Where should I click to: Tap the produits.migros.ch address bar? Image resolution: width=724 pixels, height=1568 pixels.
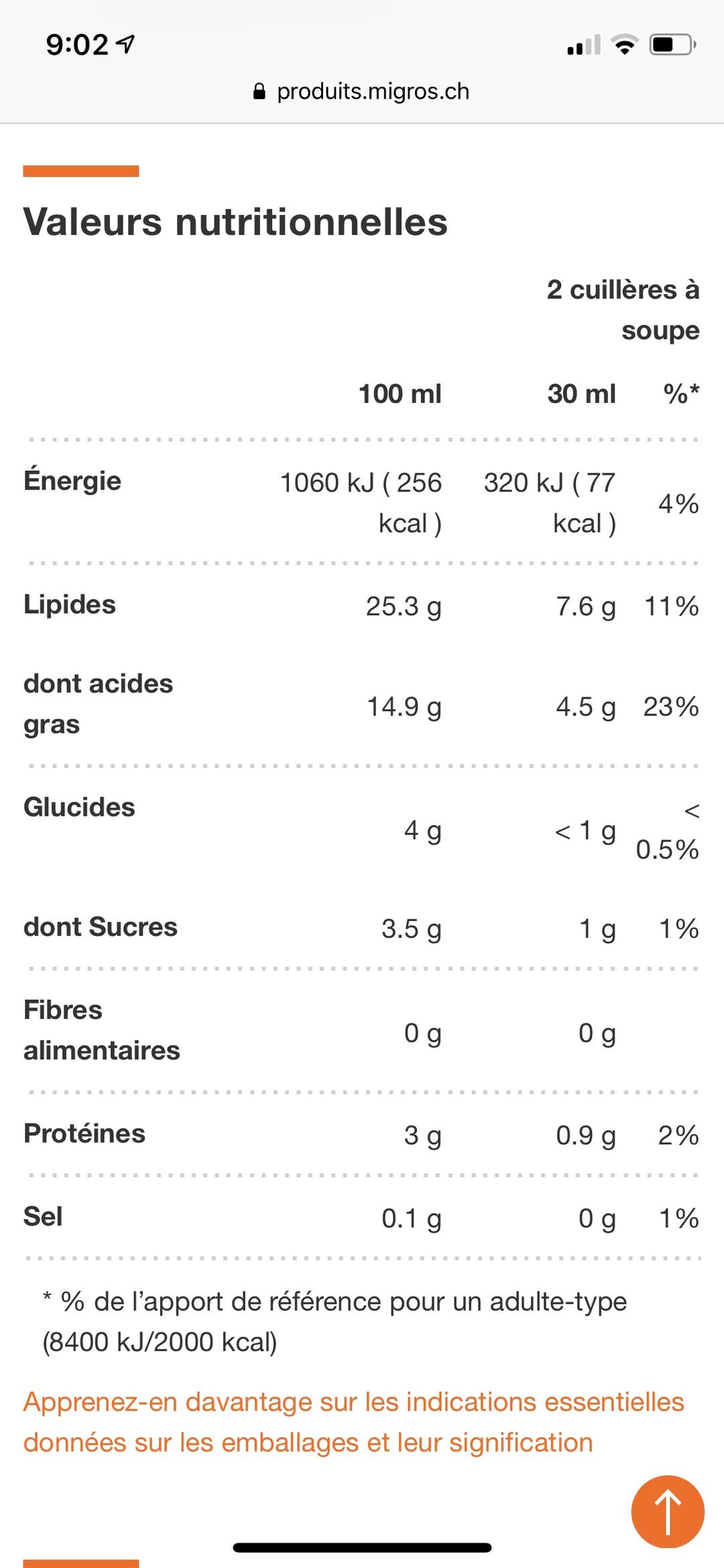[362, 91]
